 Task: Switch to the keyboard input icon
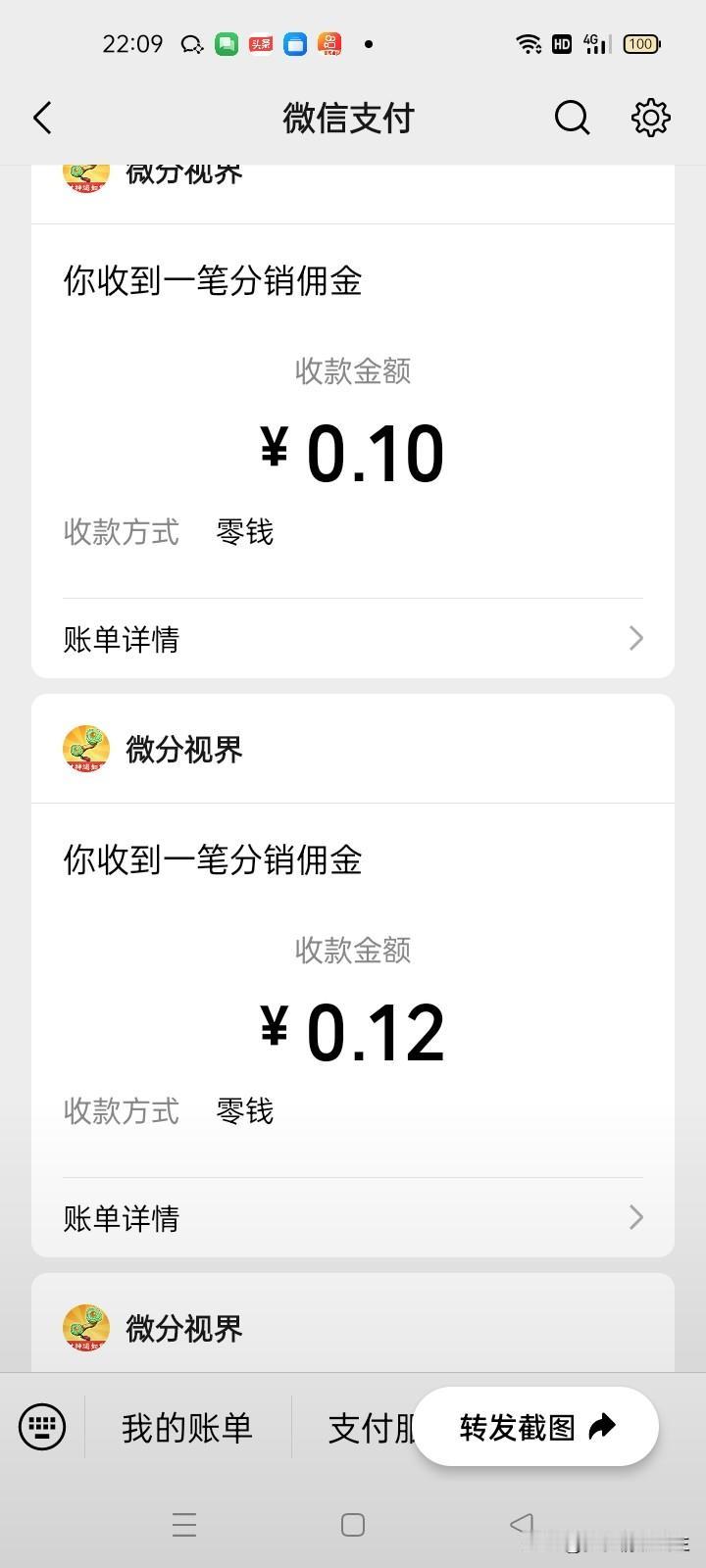tap(42, 1427)
